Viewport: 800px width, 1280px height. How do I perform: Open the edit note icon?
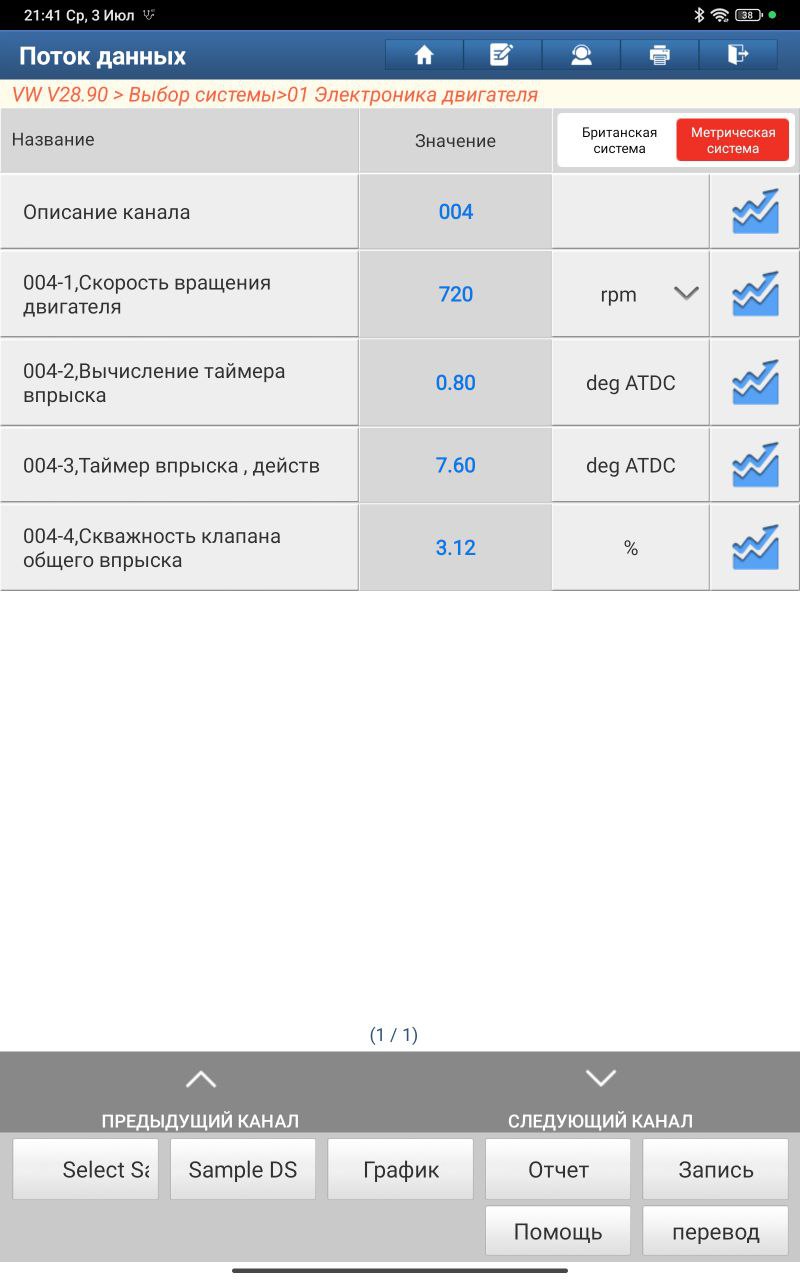pos(502,55)
